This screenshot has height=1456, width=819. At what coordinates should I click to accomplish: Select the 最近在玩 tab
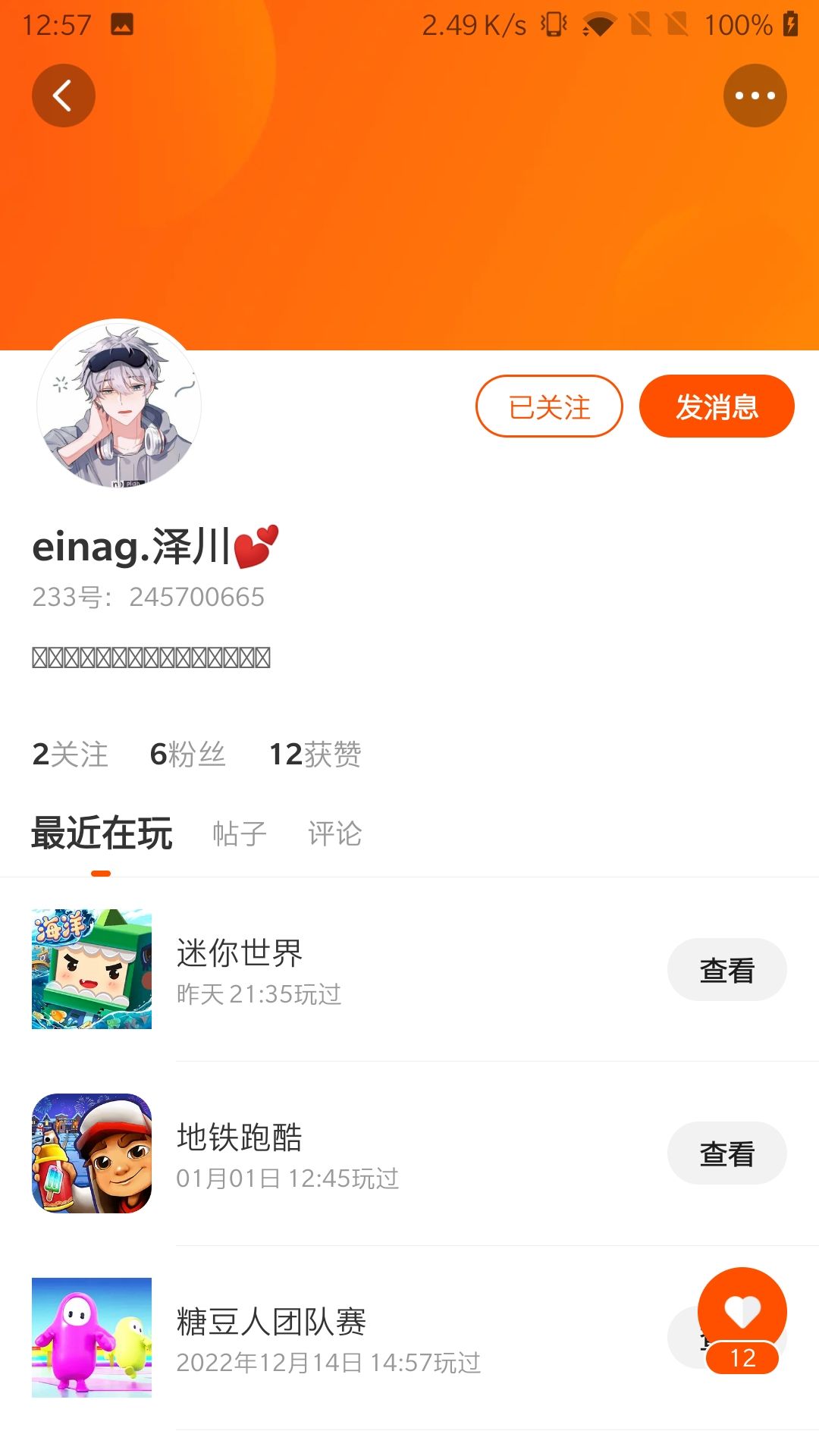pyautogui.click(x=102, y=833)
